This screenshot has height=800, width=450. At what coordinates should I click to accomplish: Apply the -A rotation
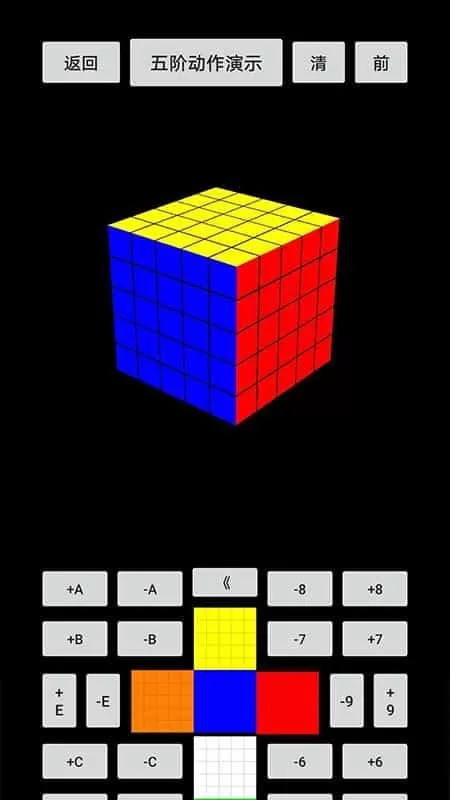click(x=150, y=589)
